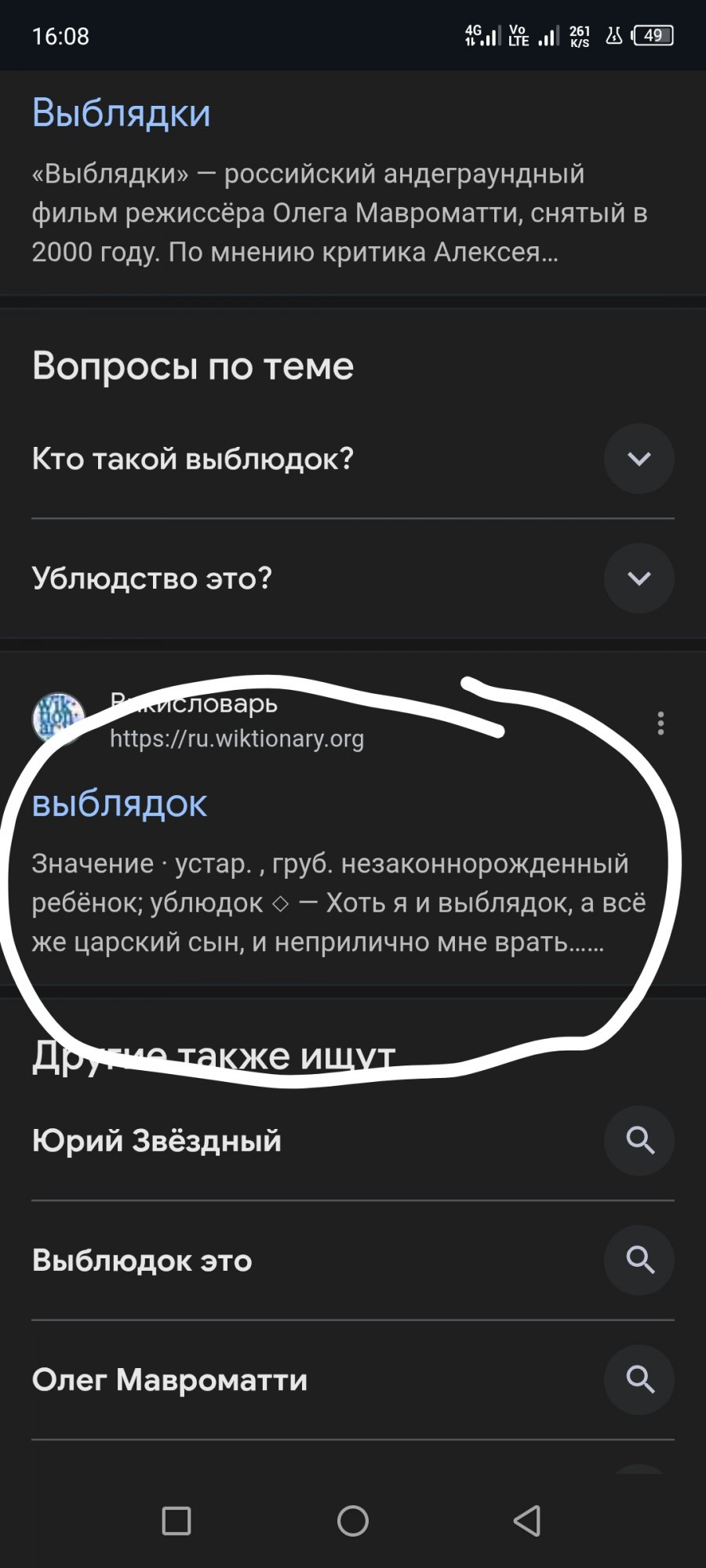Expand the question "Ублюдство это?"

[639, 579]
